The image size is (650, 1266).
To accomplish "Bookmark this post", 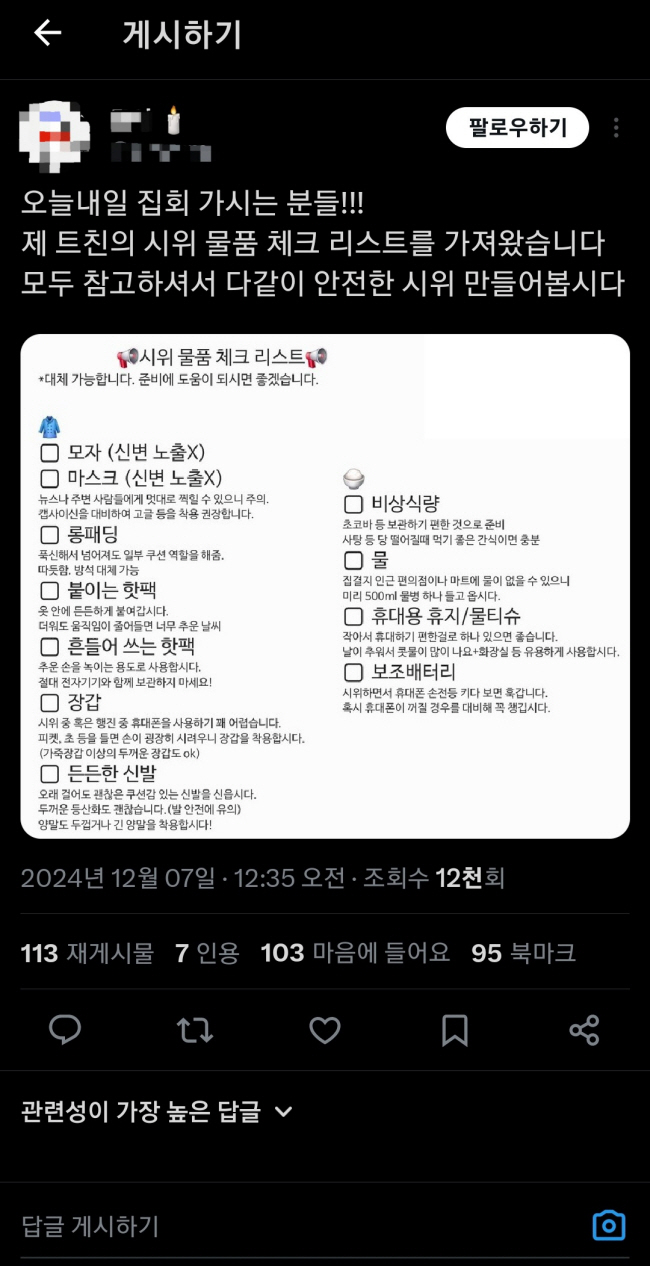I will click(454, 1030).
